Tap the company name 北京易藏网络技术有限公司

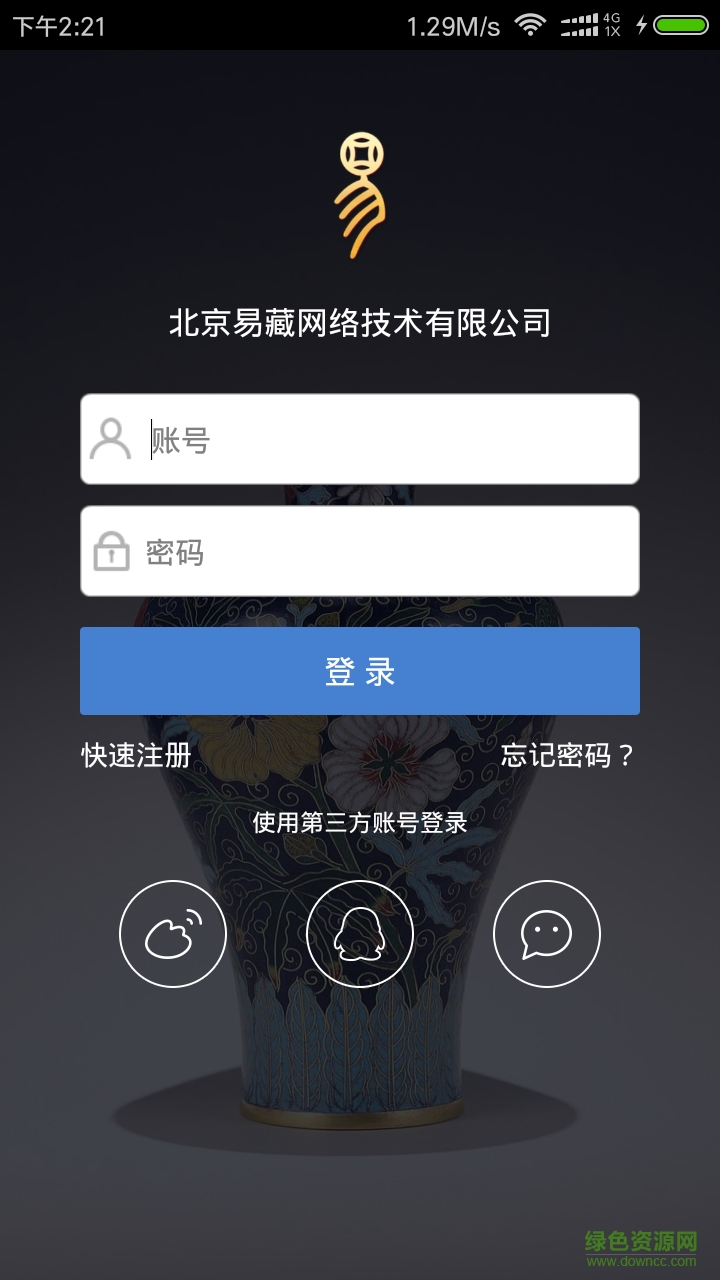pyautogui.click(x=360, y=320)
